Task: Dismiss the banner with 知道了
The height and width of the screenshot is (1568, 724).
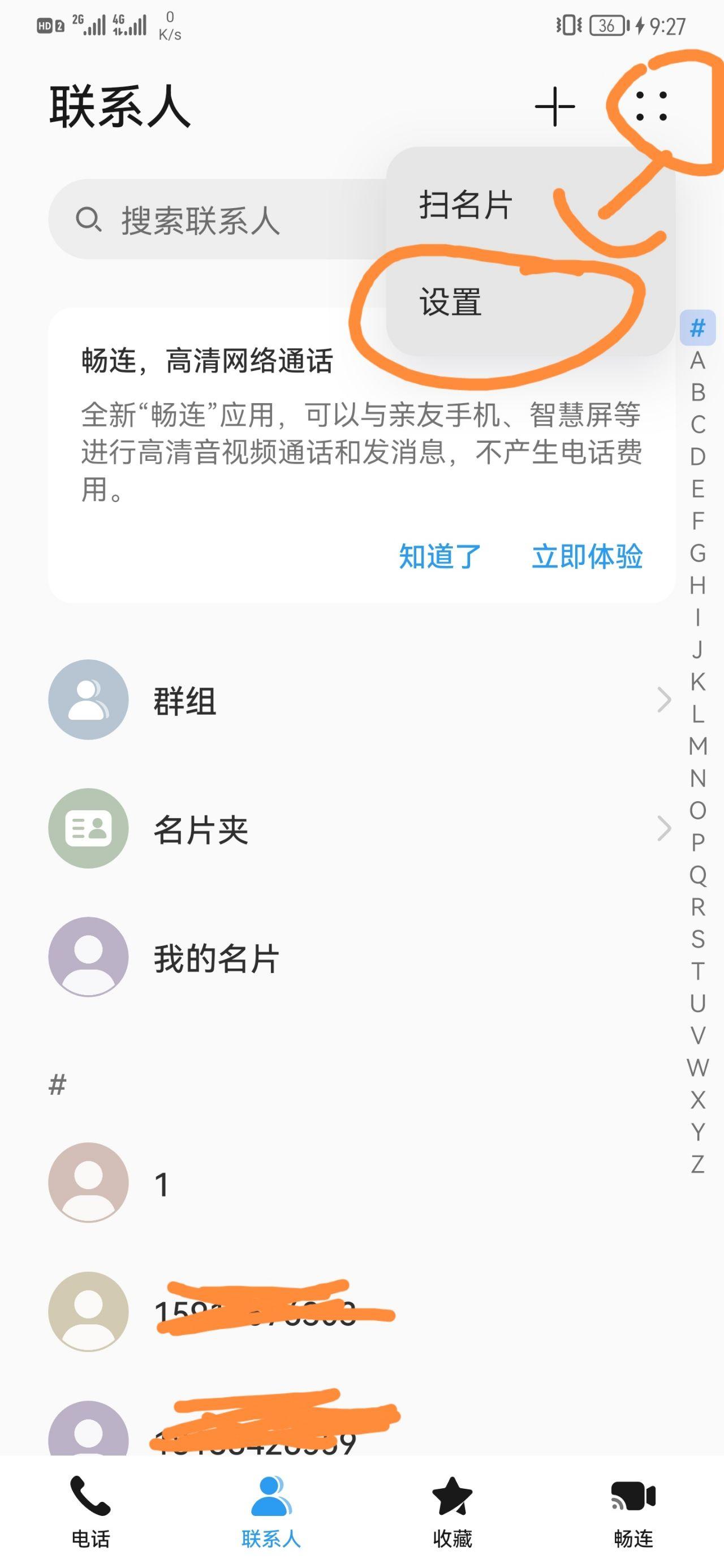Action: point(439,556)
